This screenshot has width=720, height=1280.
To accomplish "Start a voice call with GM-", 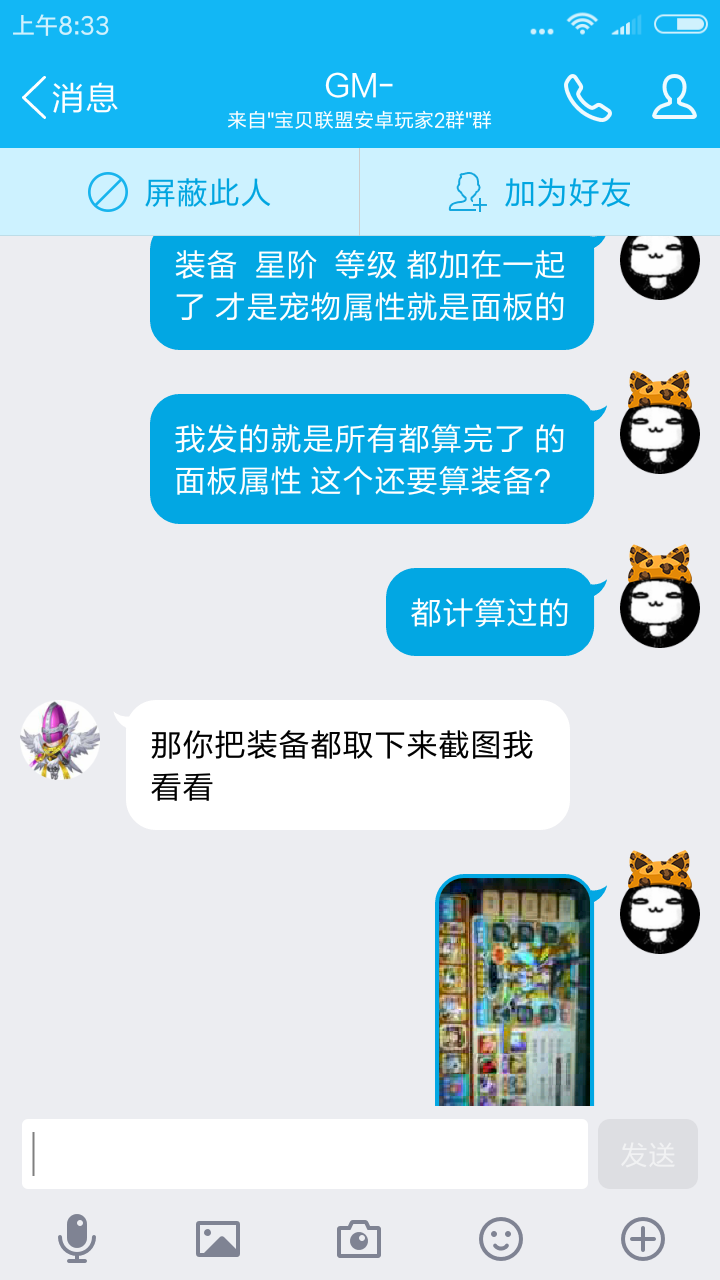I will pos(587,98).
